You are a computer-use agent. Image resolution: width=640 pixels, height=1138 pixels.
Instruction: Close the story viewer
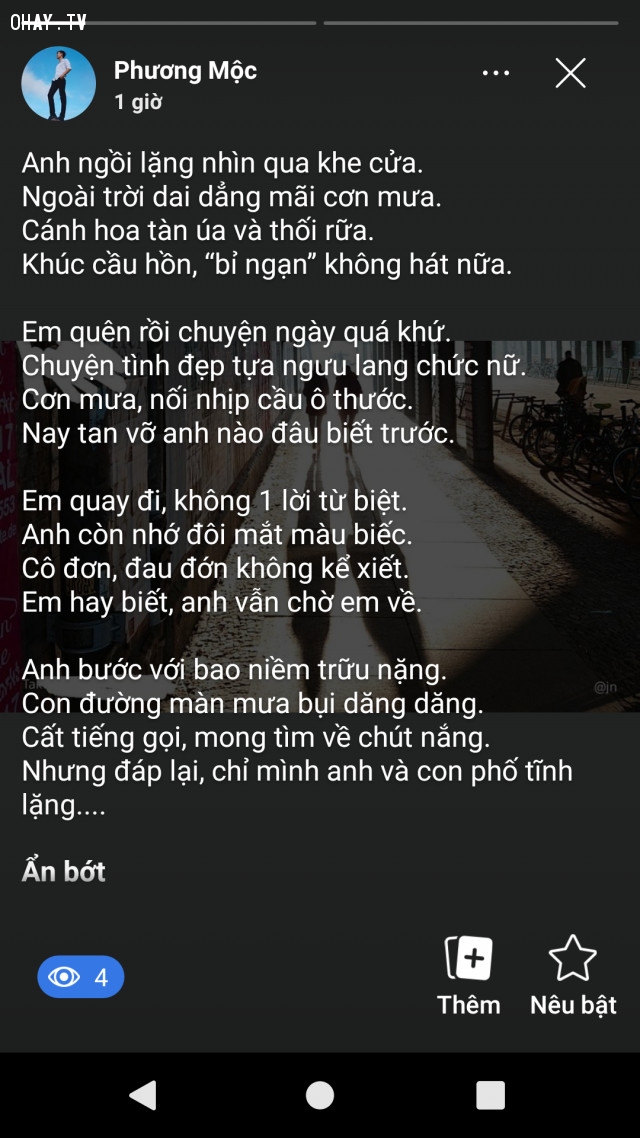[570, 73]
